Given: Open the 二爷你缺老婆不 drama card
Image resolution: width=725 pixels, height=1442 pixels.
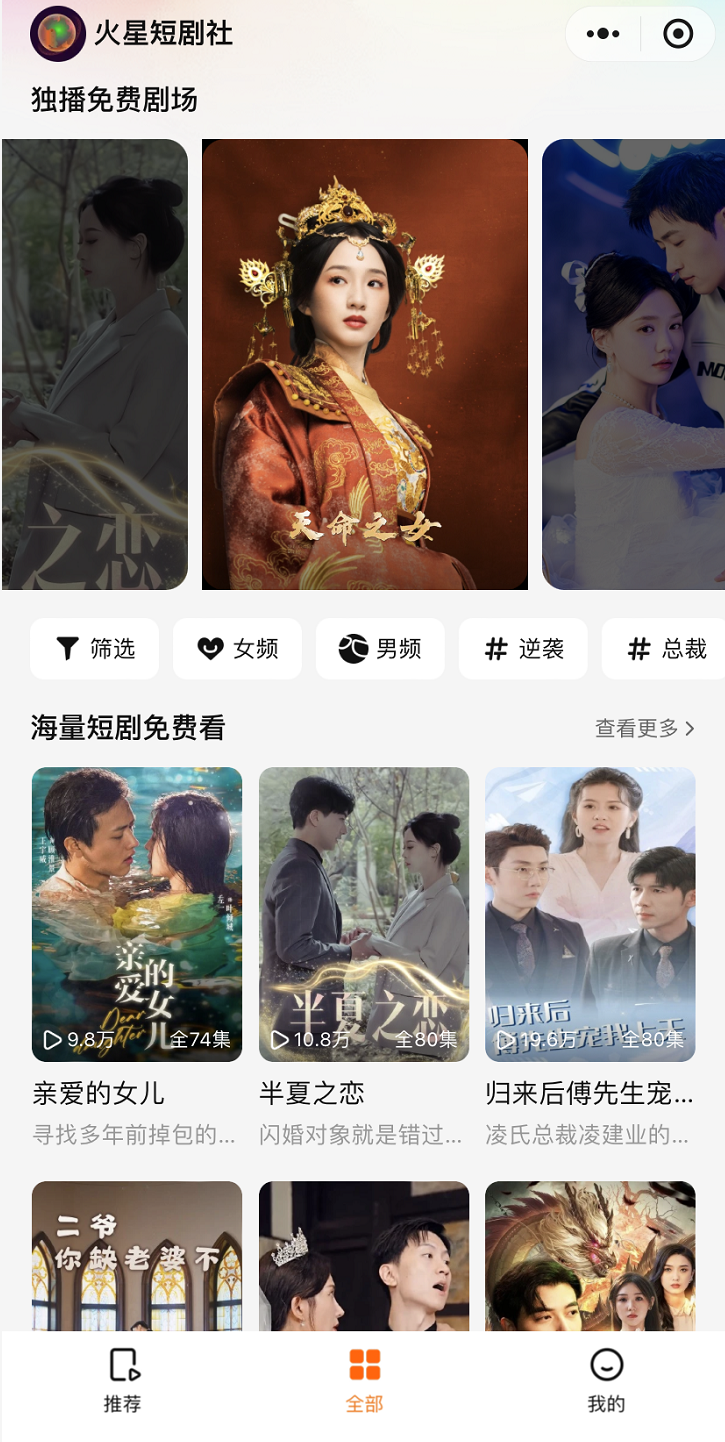Looking at the screenshot, I should click(137, 1255).
